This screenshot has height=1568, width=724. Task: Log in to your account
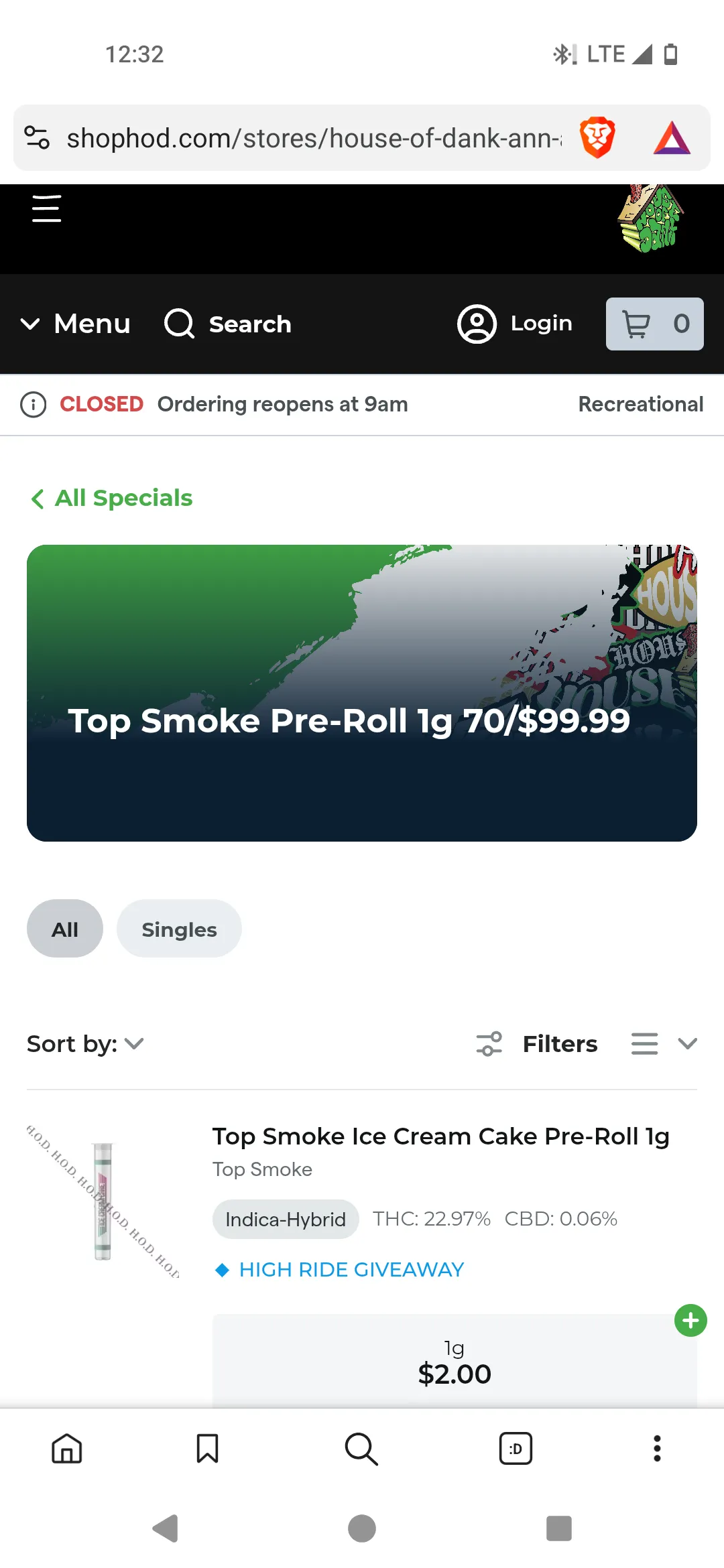click(x=515, y=324)
